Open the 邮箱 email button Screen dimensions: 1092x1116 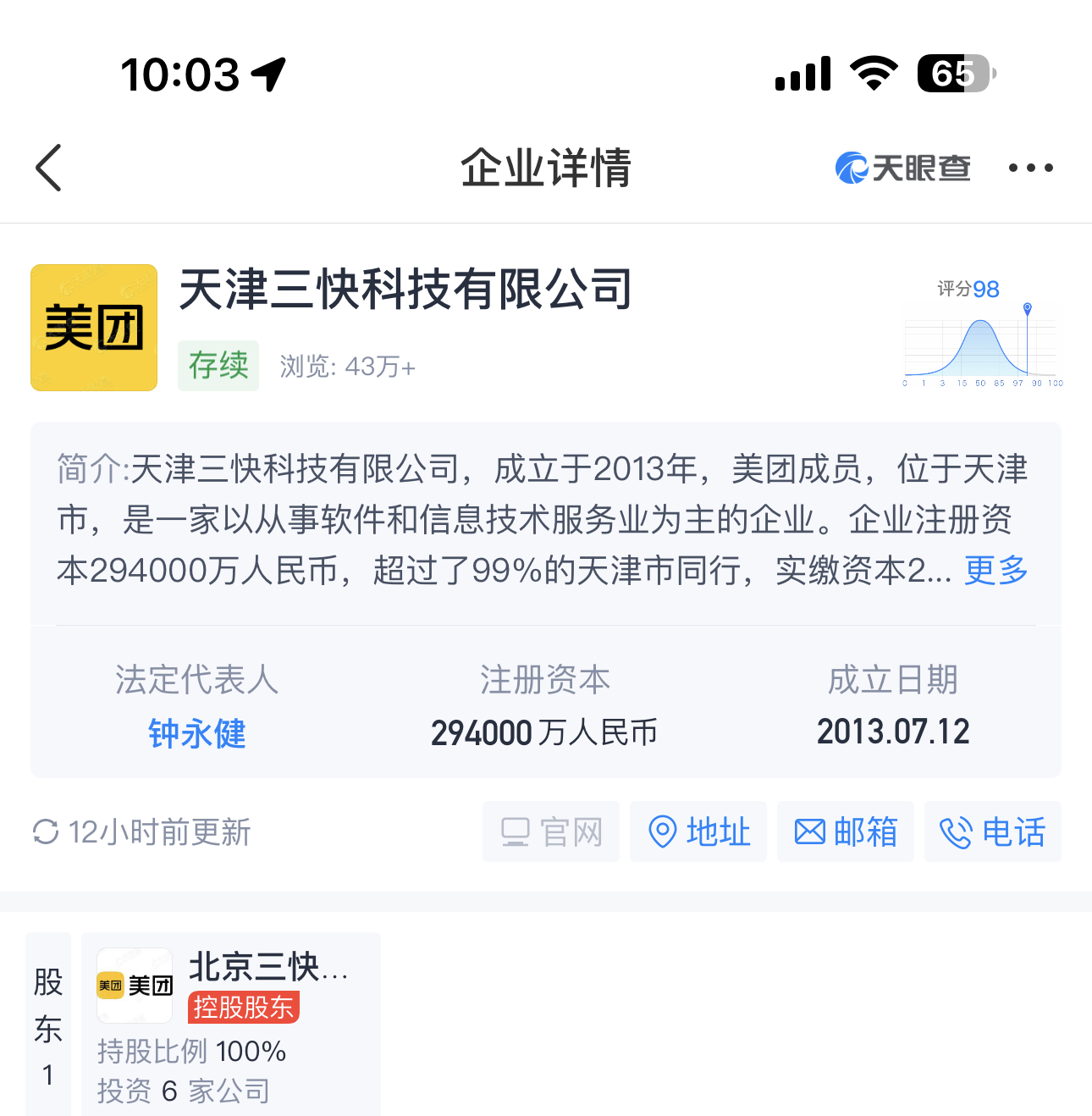[845, 831]
